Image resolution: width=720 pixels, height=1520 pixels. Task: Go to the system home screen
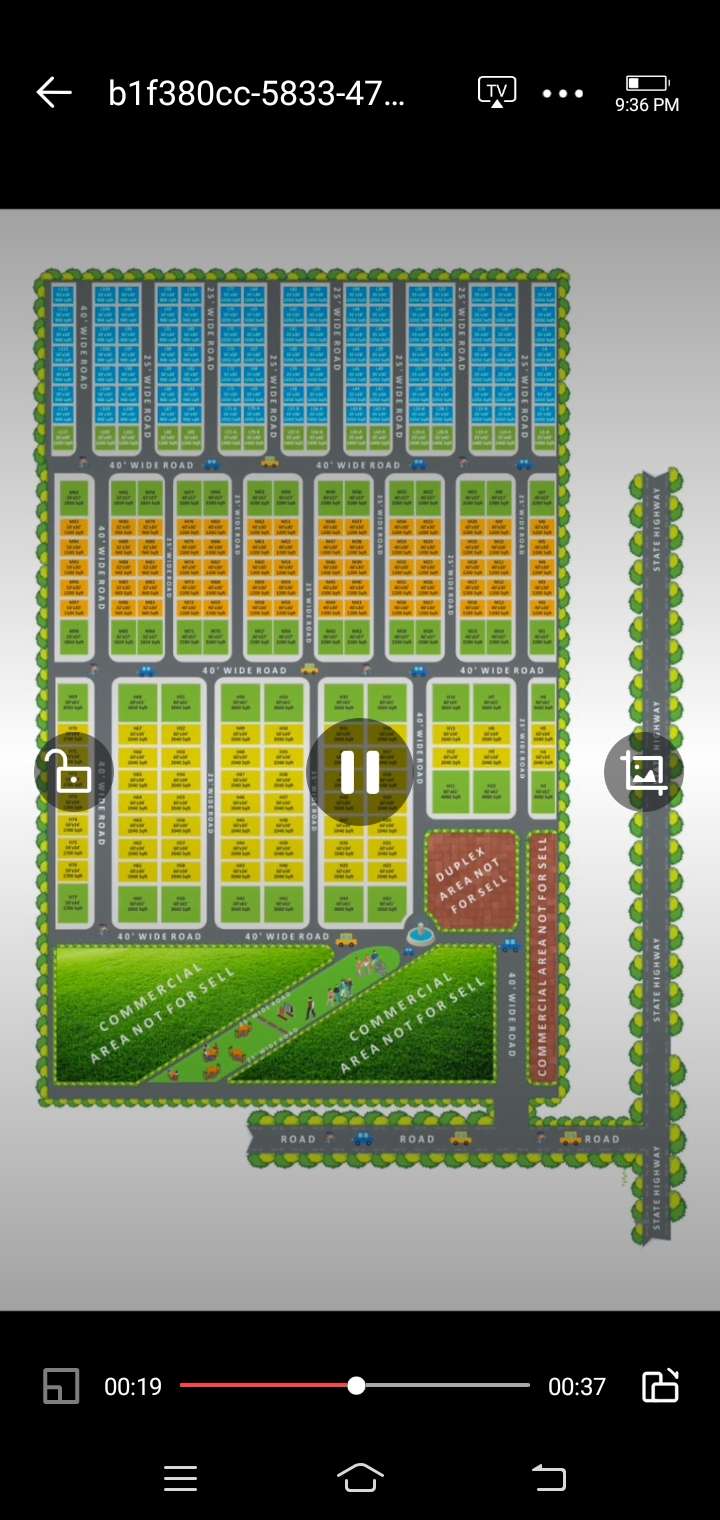click(x=360, y=1478)
